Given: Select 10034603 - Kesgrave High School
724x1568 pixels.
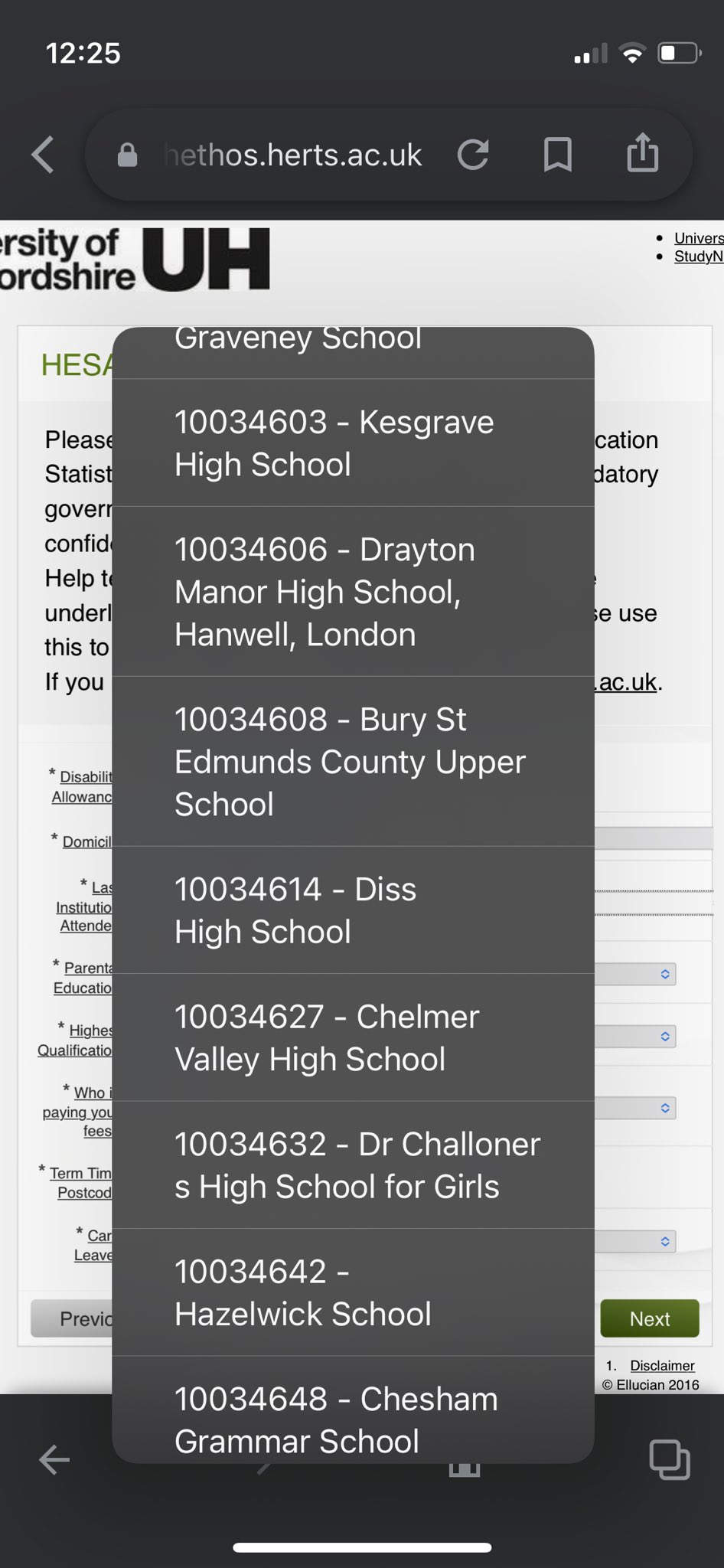Looking at the screenshot, I should click(x=352, y=443).
